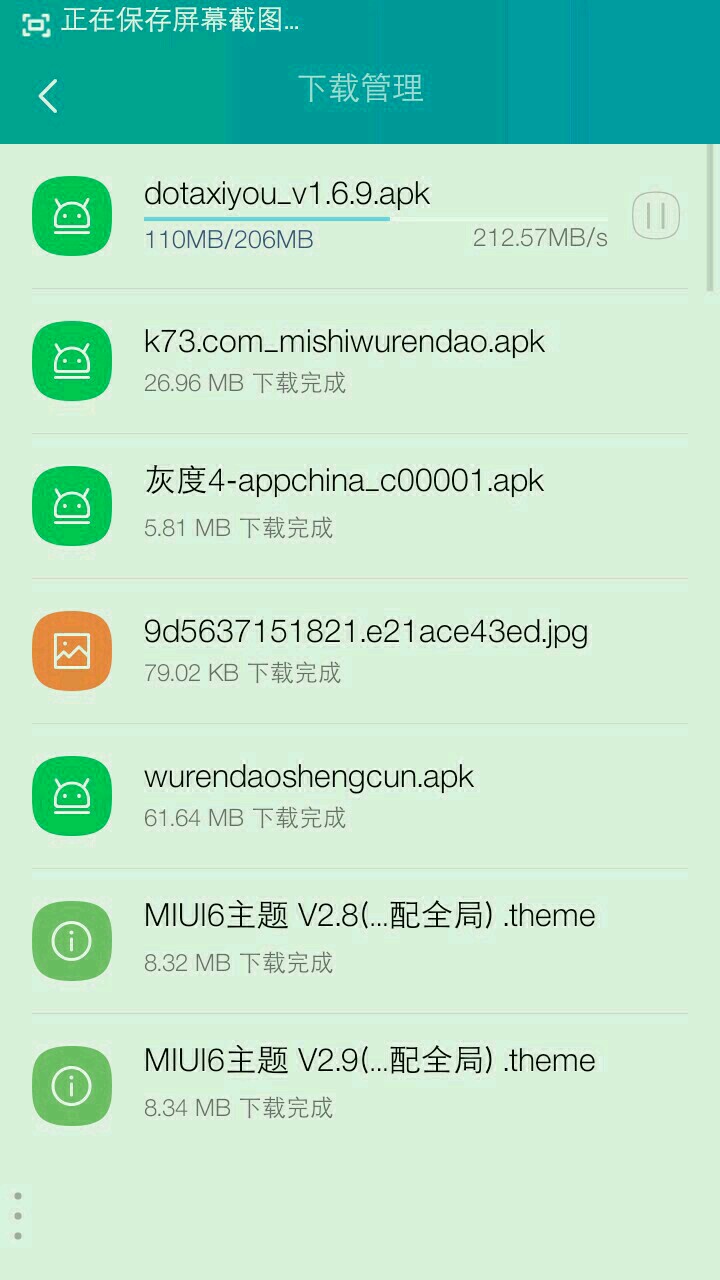Viewport: 720px width, 1280px height.
Task: Open the three-dot overflow menu
Action: tap(18, 1216)
